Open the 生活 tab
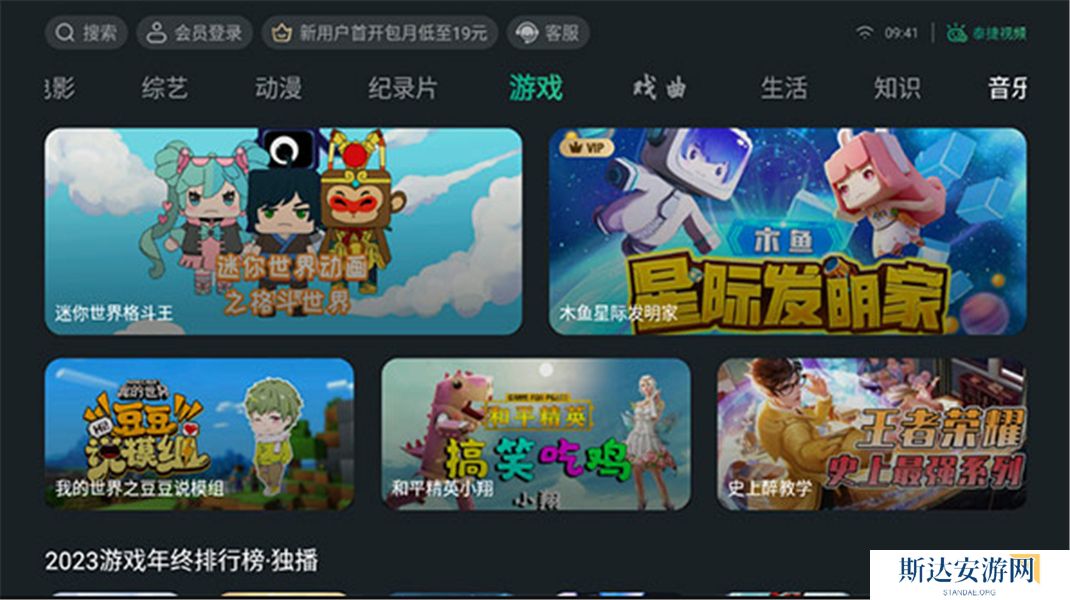This screenshot has width=1070, height=600. point(783,88)
